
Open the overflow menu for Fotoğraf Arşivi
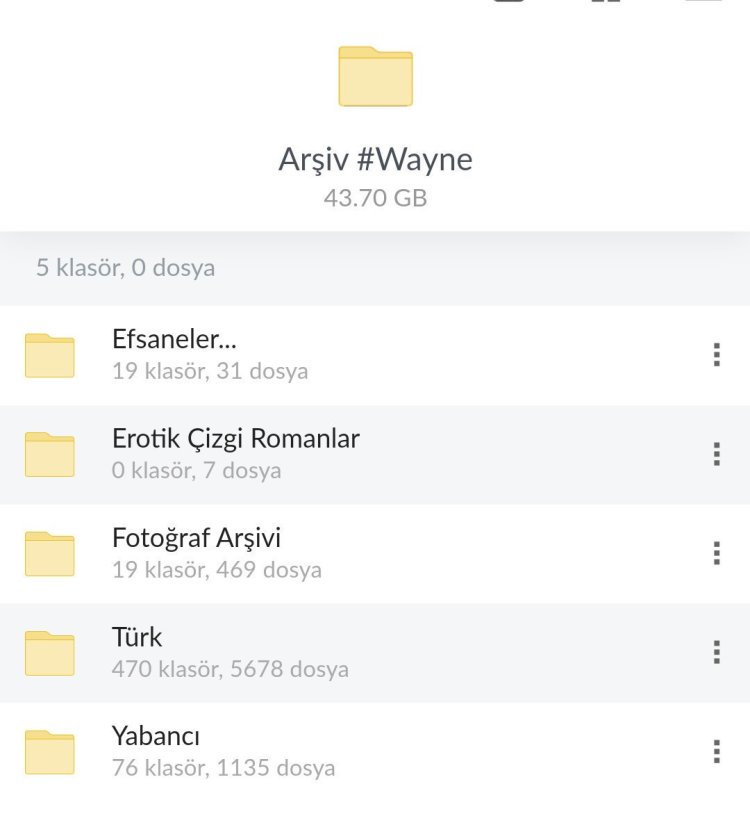tap(716, 553)
